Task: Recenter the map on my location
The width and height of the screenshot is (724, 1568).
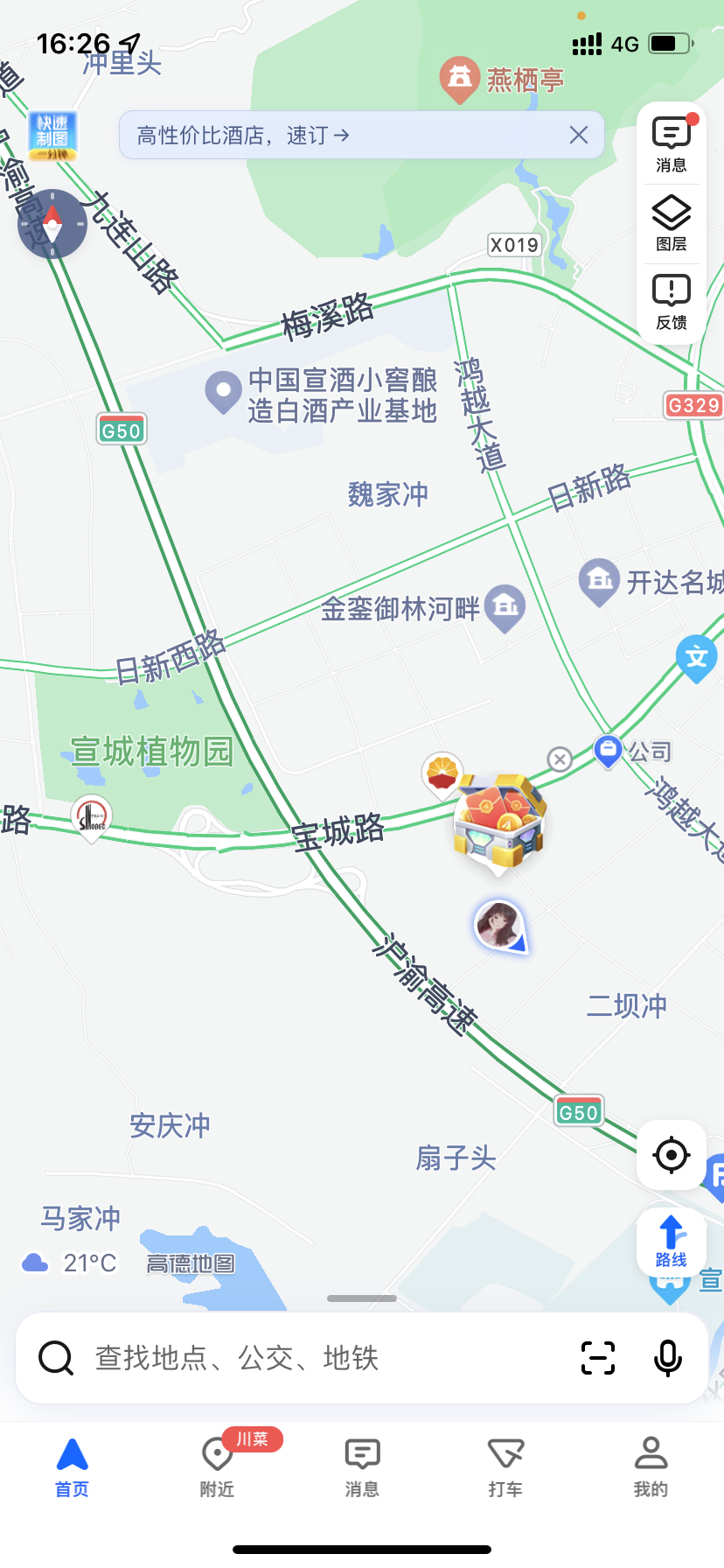Action: 671,1155
